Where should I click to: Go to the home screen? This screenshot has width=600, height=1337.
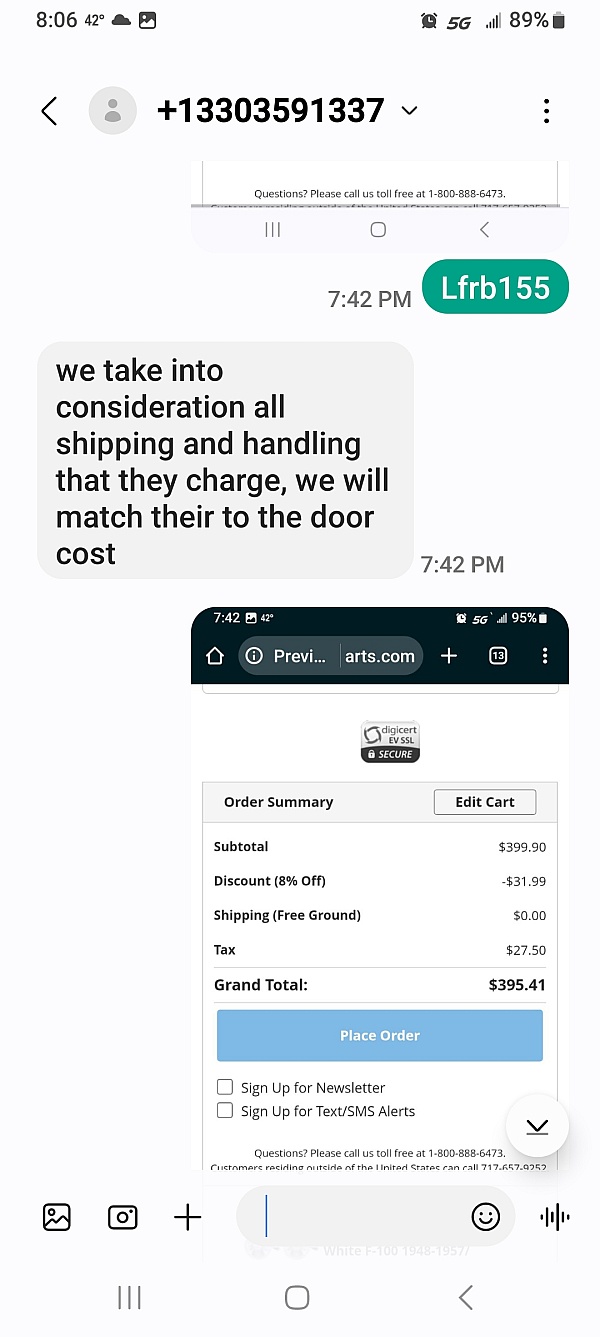click(x=297, y=1298)
